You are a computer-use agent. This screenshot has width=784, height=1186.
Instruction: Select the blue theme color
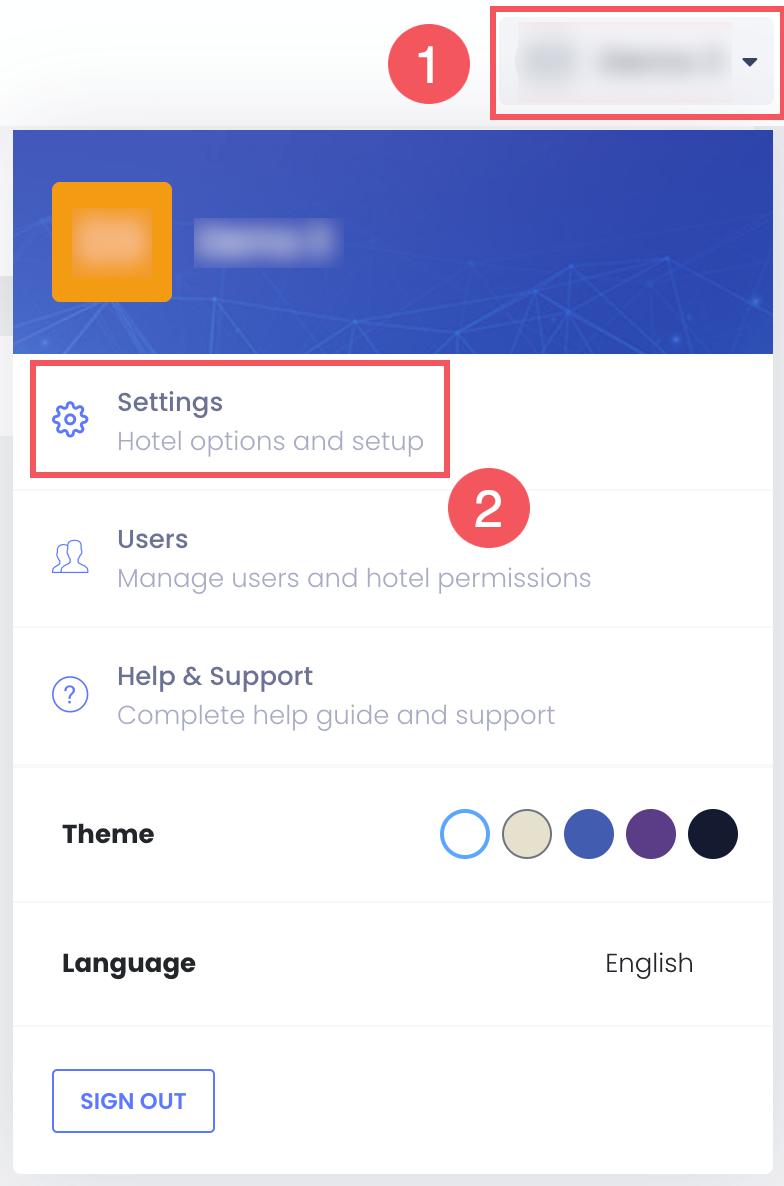click(589, 834)
